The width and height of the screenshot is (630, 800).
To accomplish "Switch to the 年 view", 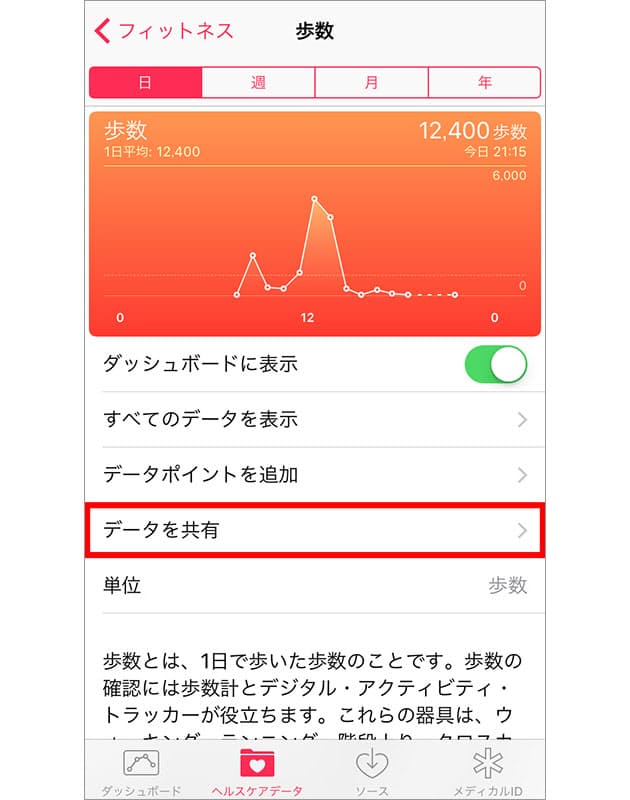I will pos(484,82).
